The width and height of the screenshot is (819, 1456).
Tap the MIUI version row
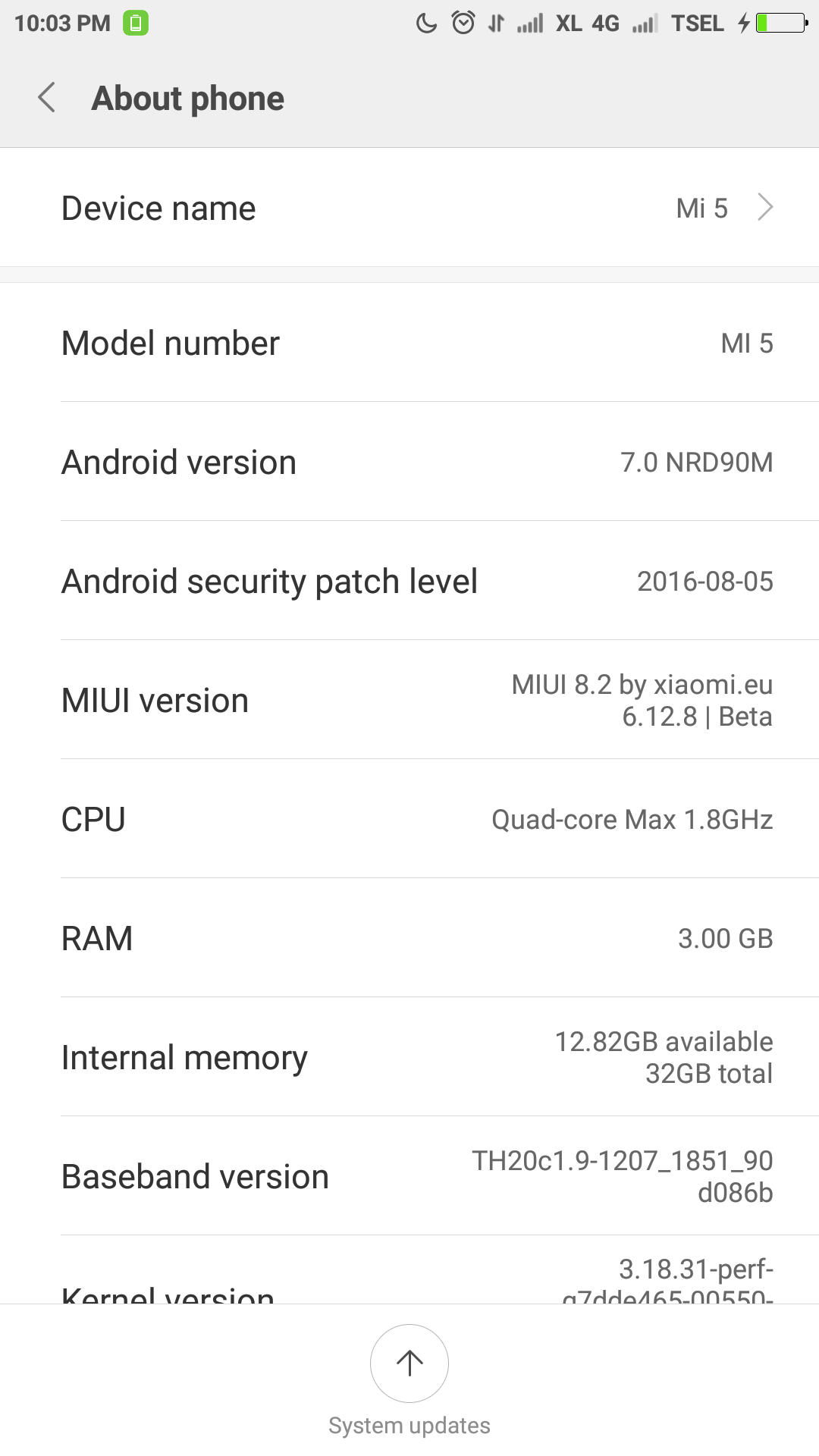(409, 700)
